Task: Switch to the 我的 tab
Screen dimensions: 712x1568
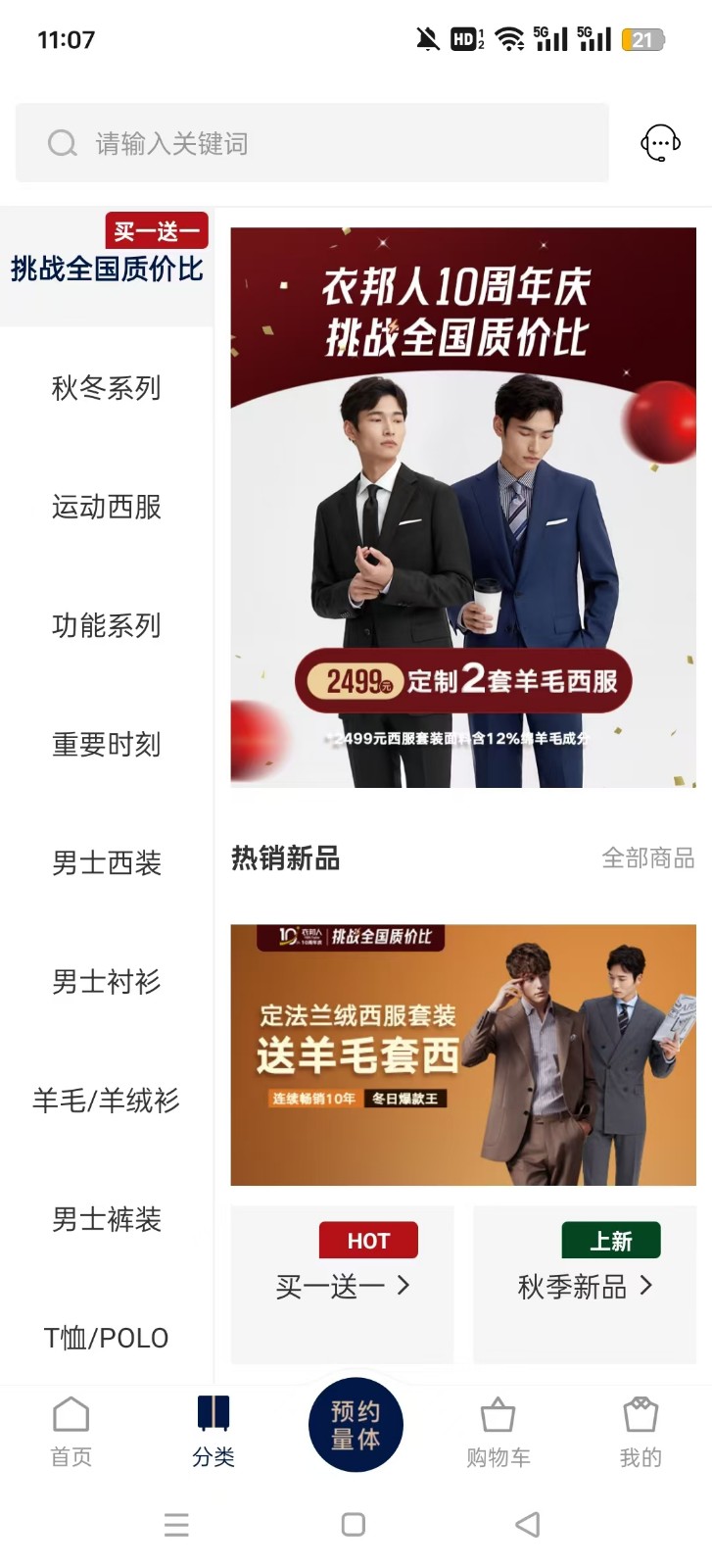Action: [x=641, y=1432]
